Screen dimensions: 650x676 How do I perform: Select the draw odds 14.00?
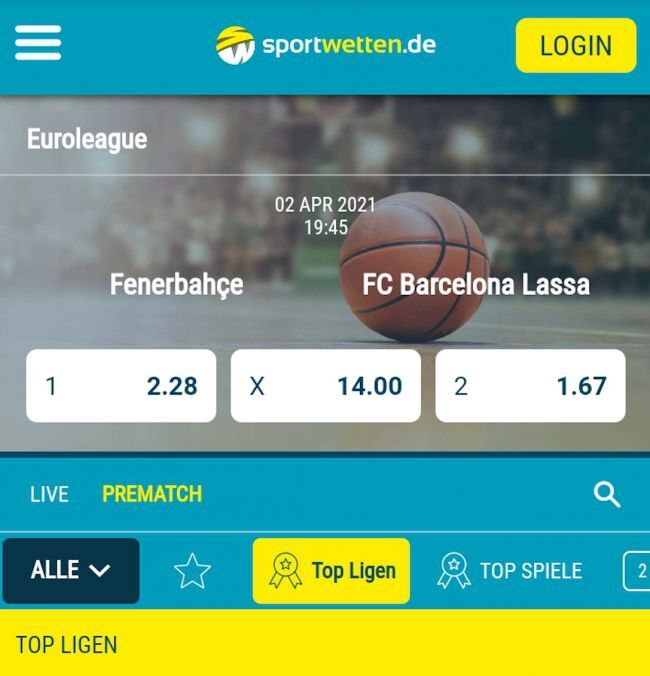[325, 386]
